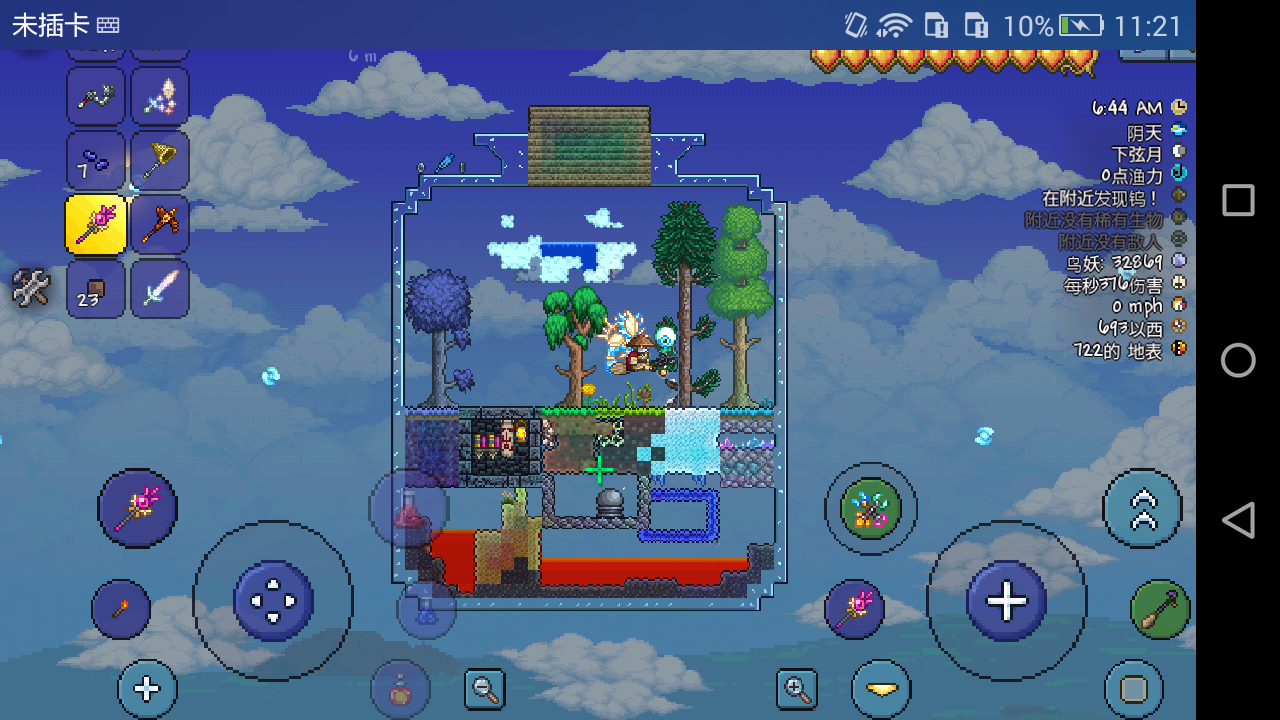Use the quick torch button
Image resolution: width=1280 pixels, height=720 pixels.
[121, 608]
